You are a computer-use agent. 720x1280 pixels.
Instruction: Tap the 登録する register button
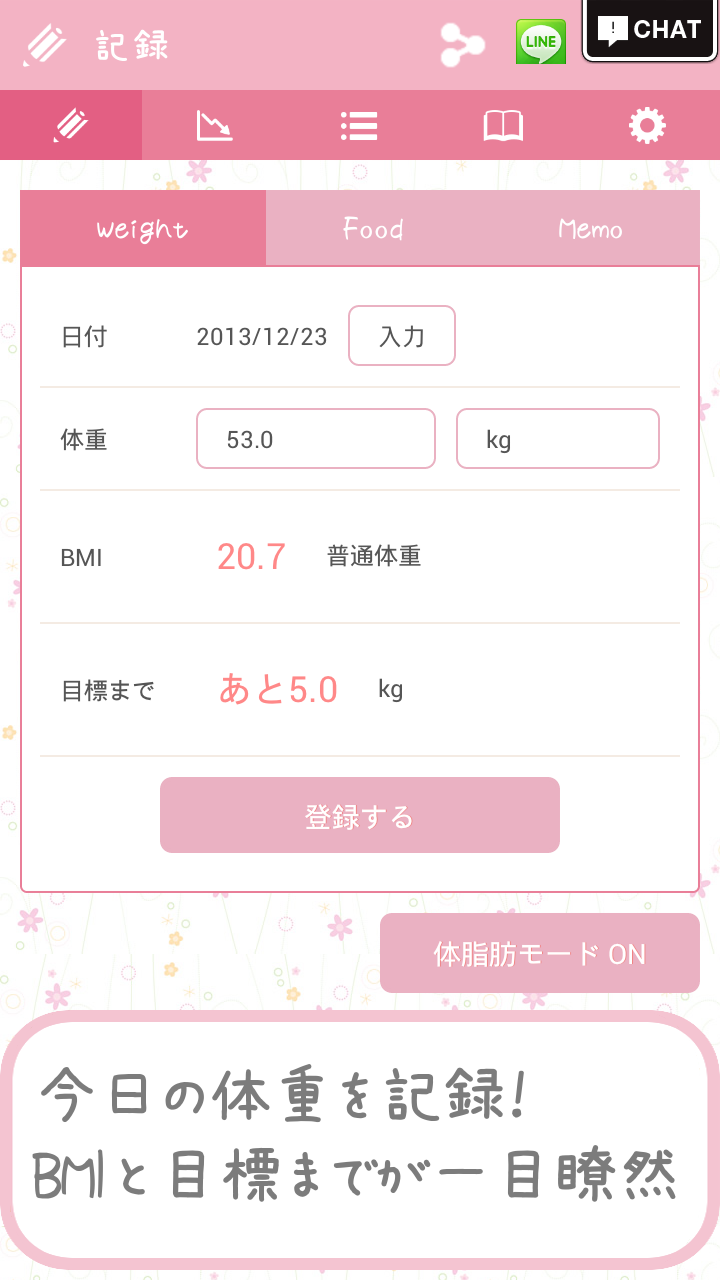pyautogui.click(x=360, y=816)
